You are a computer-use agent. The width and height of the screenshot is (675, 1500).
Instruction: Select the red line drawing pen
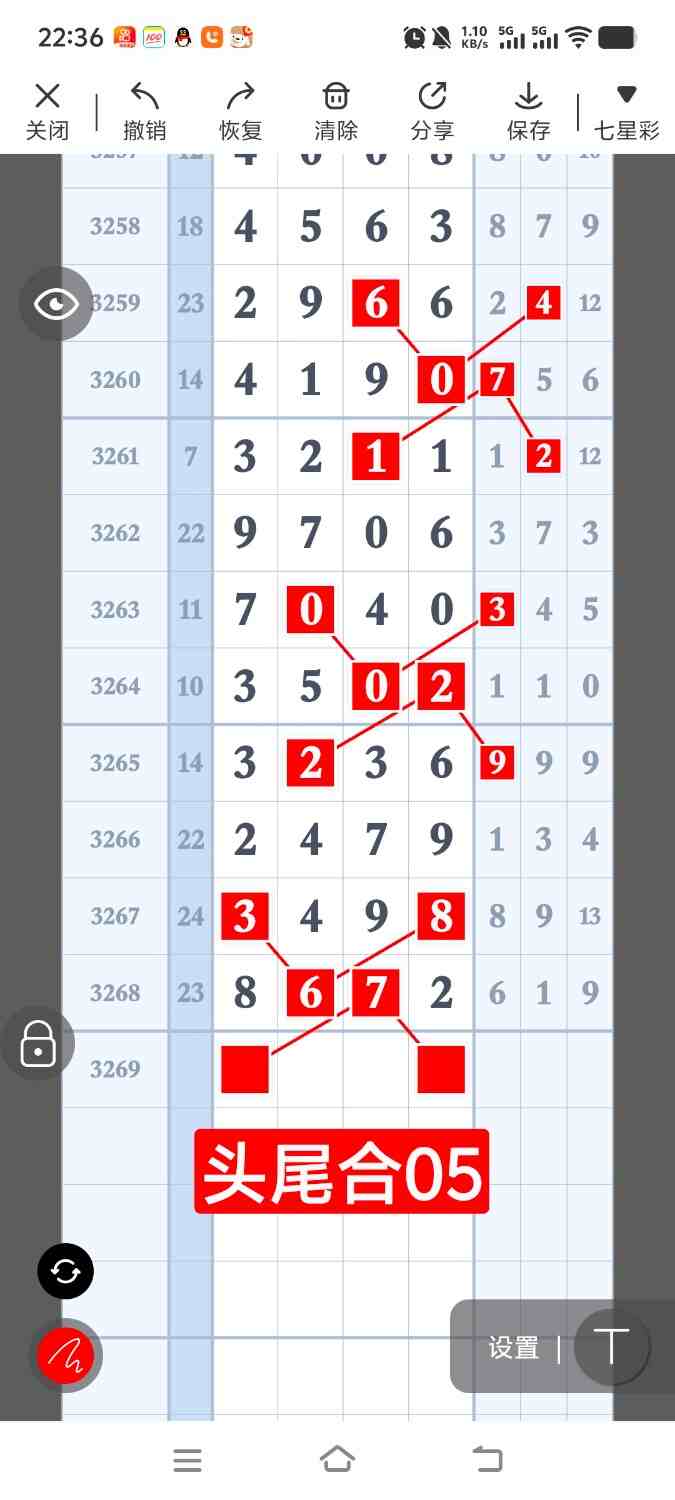coord(65,1356)
